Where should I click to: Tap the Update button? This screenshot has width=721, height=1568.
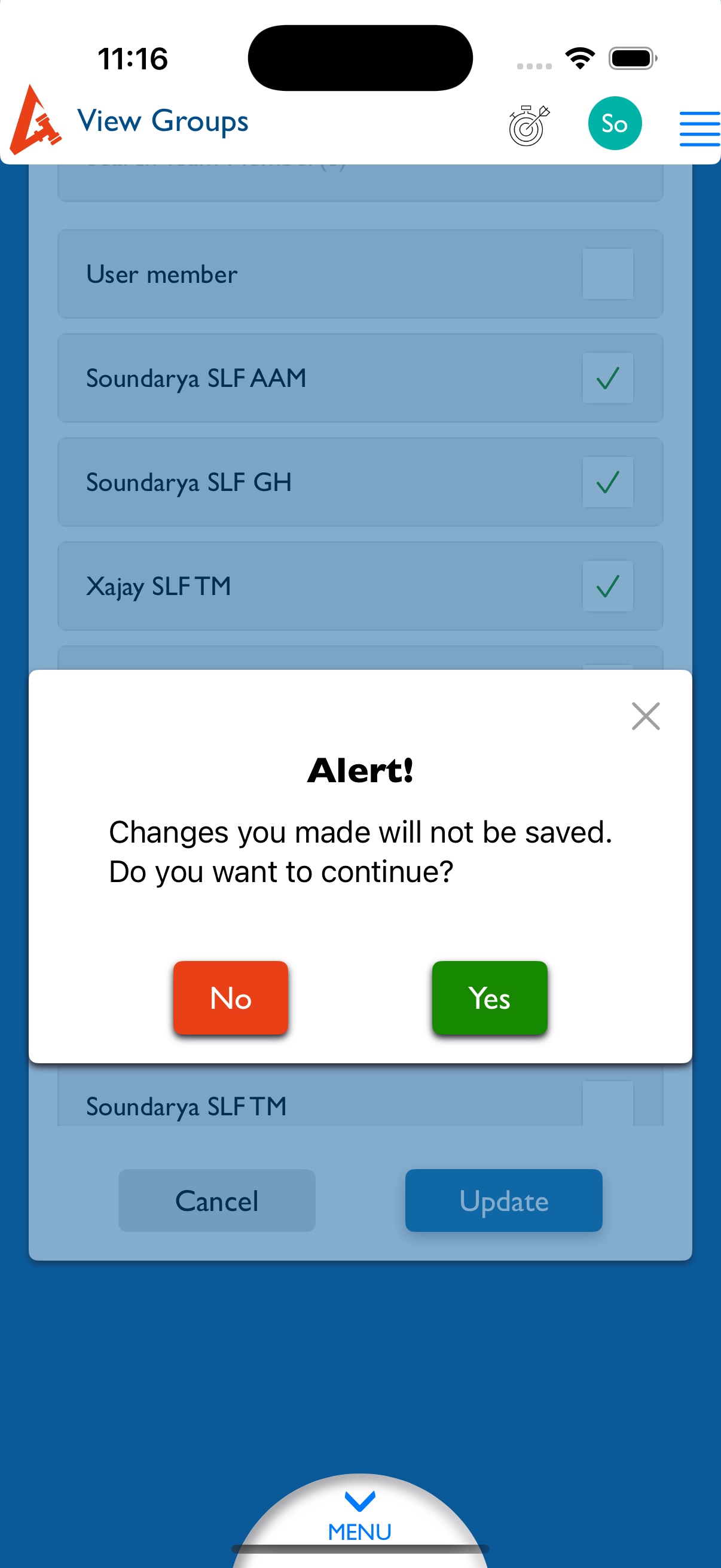(503, 1200)
